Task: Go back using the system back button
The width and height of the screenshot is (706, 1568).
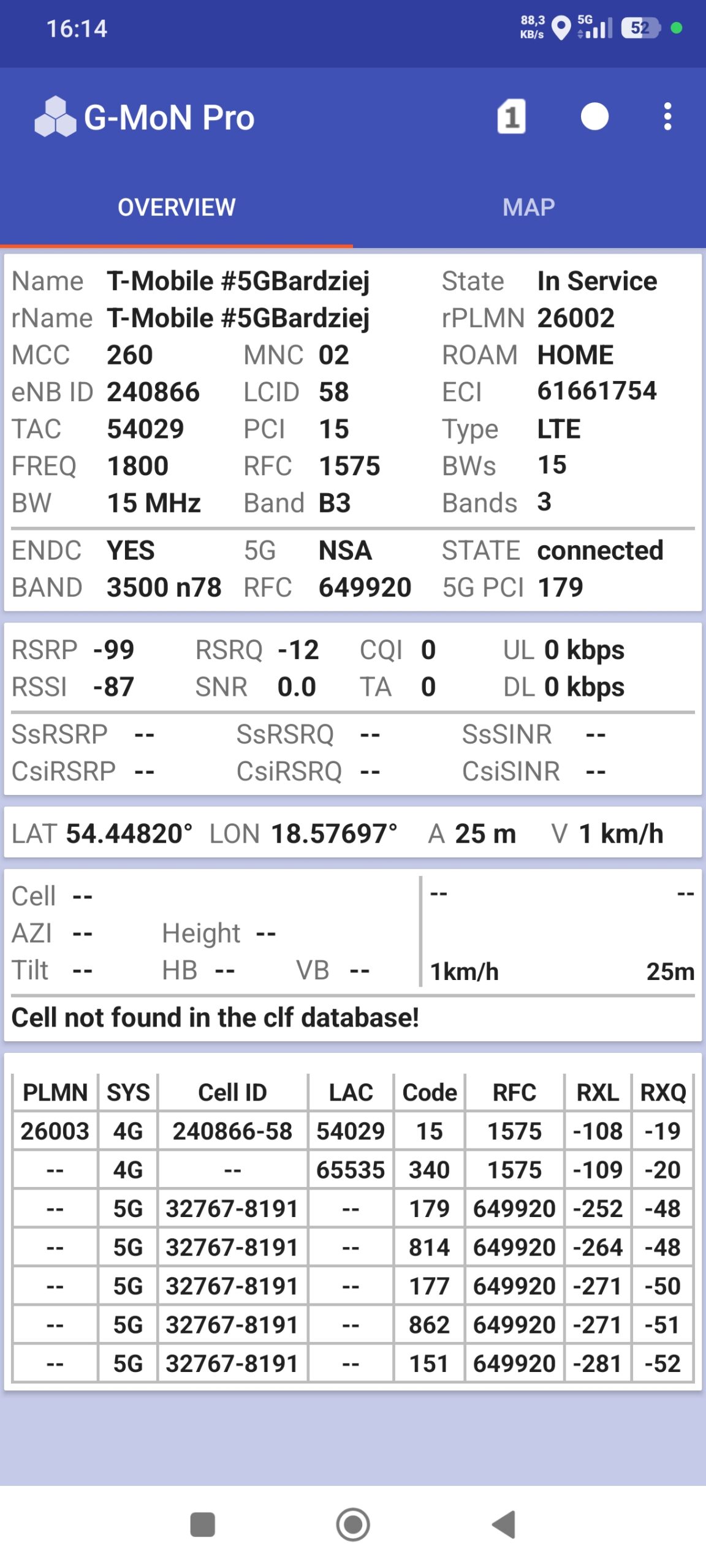Action: coord(504,1525)
